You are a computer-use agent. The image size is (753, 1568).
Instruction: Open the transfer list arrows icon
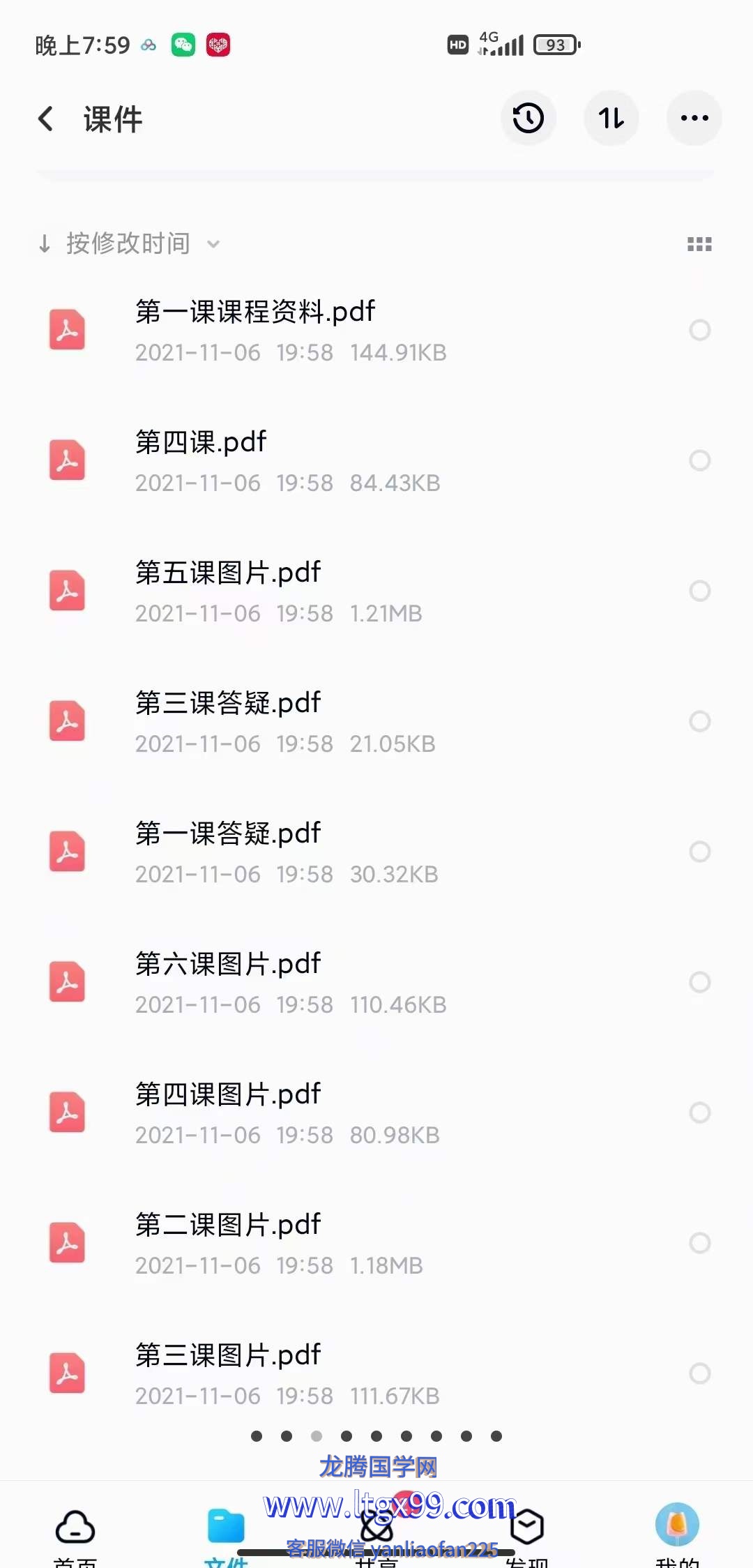[611, 118]
